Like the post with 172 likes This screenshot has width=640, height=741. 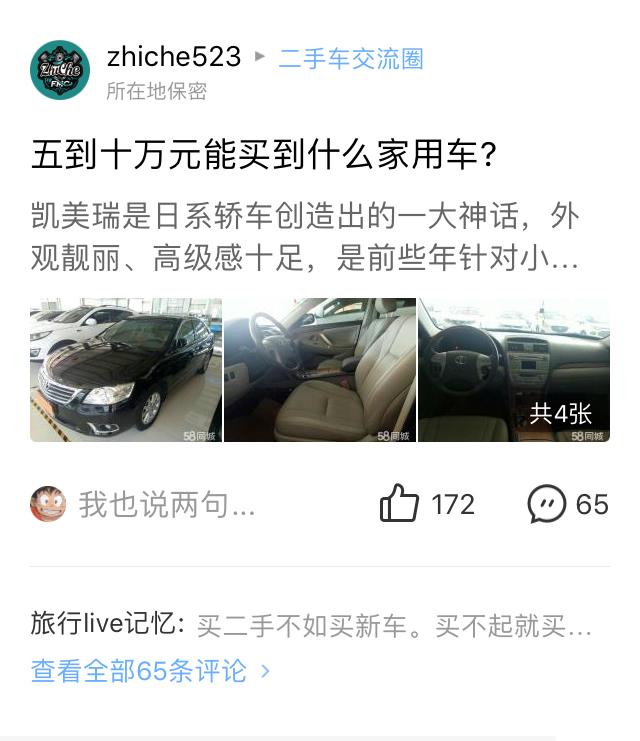pos(400,504)
